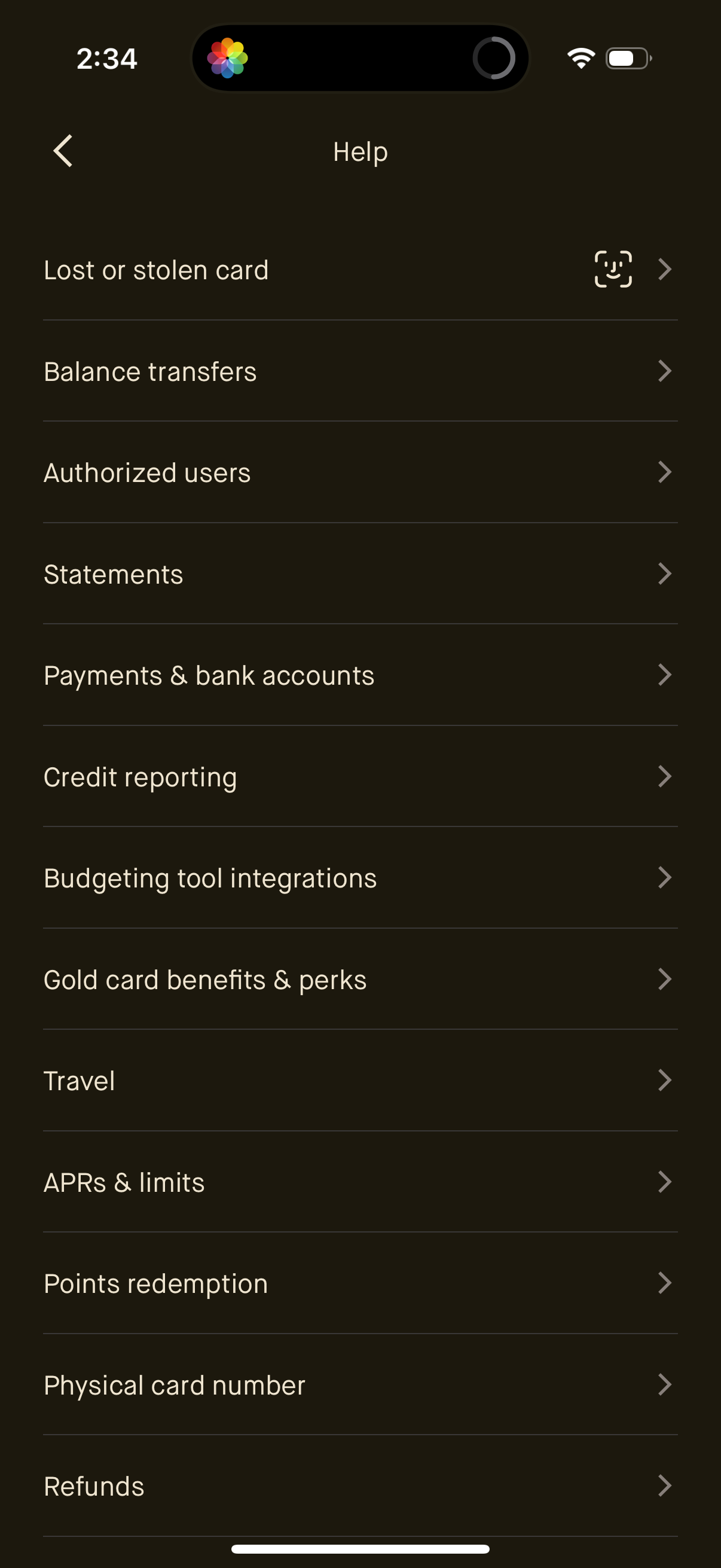Tap the Photos app icon in the Dynamic Island

click(x=228, y=58)
